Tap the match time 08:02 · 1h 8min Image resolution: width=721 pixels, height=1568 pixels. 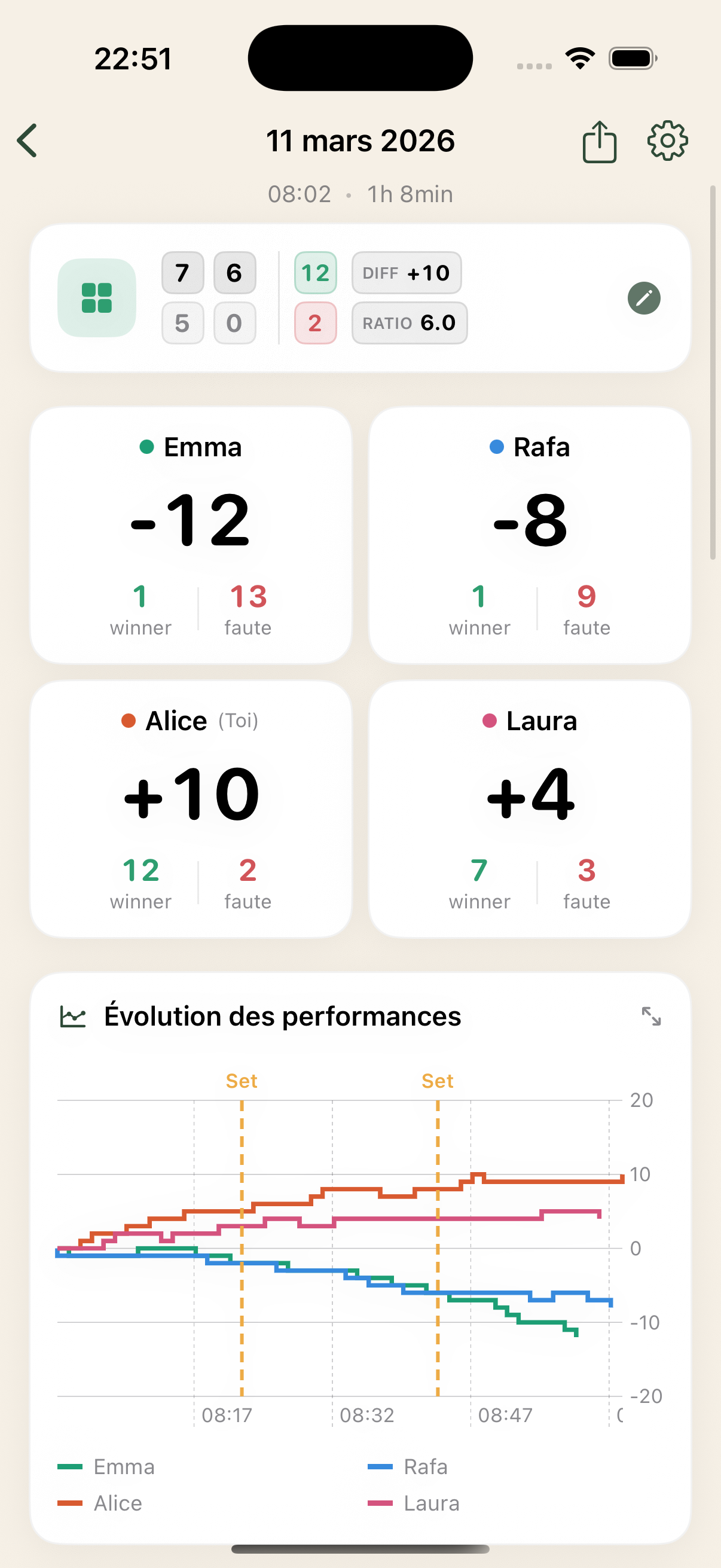[360, 194]
